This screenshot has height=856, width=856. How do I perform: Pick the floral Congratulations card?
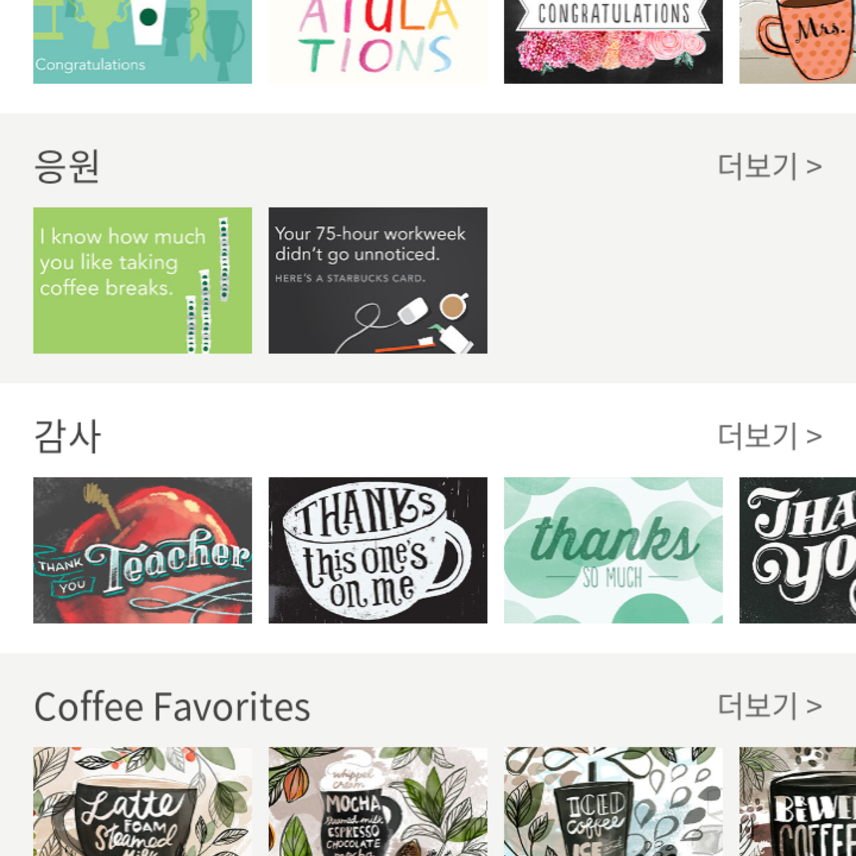613,41
